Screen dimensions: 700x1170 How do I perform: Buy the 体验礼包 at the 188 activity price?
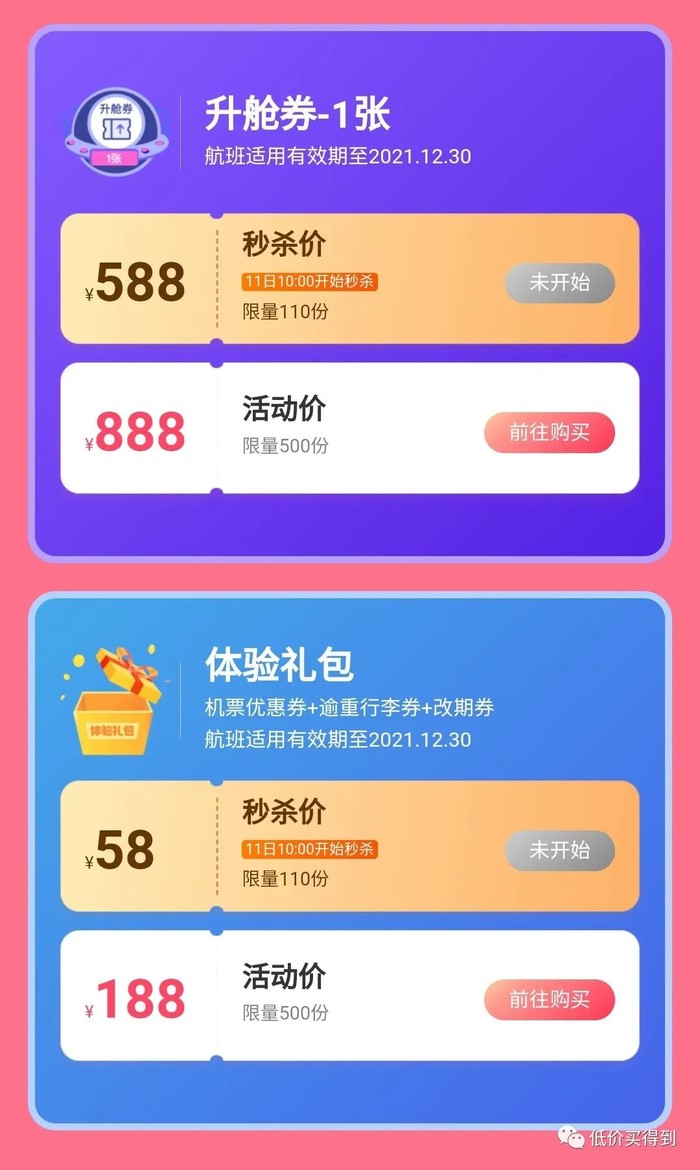549,999
